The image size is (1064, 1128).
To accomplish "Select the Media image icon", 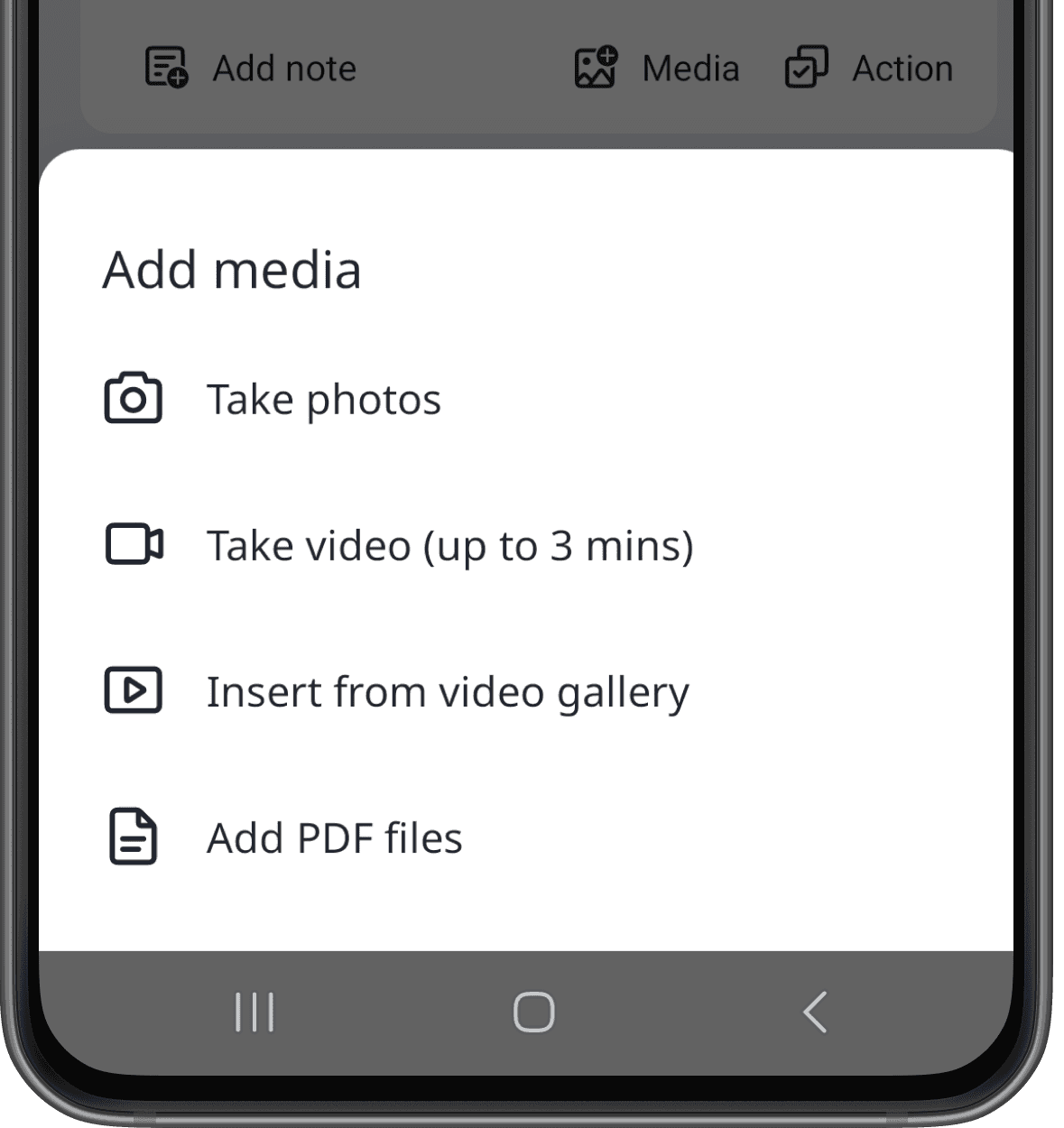I will [x=595, y=66].
